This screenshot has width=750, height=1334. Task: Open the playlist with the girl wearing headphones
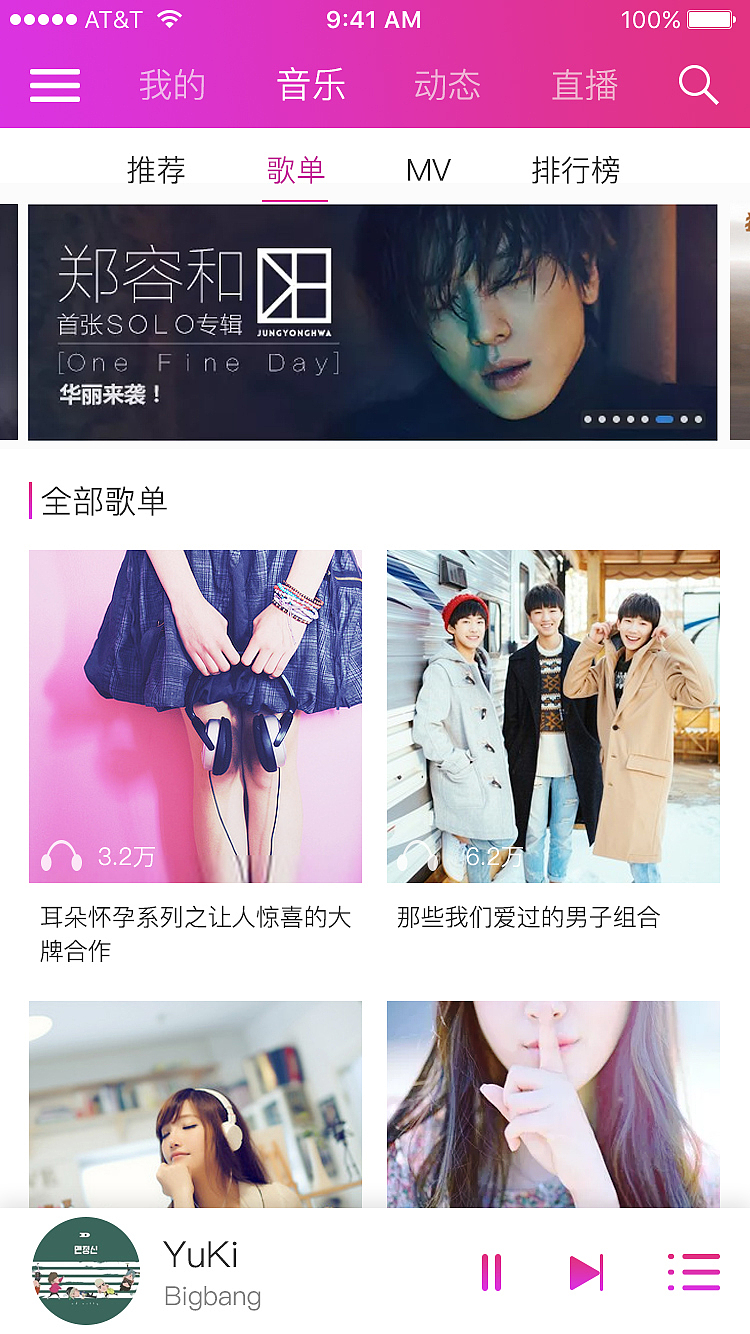point(195,1104)
